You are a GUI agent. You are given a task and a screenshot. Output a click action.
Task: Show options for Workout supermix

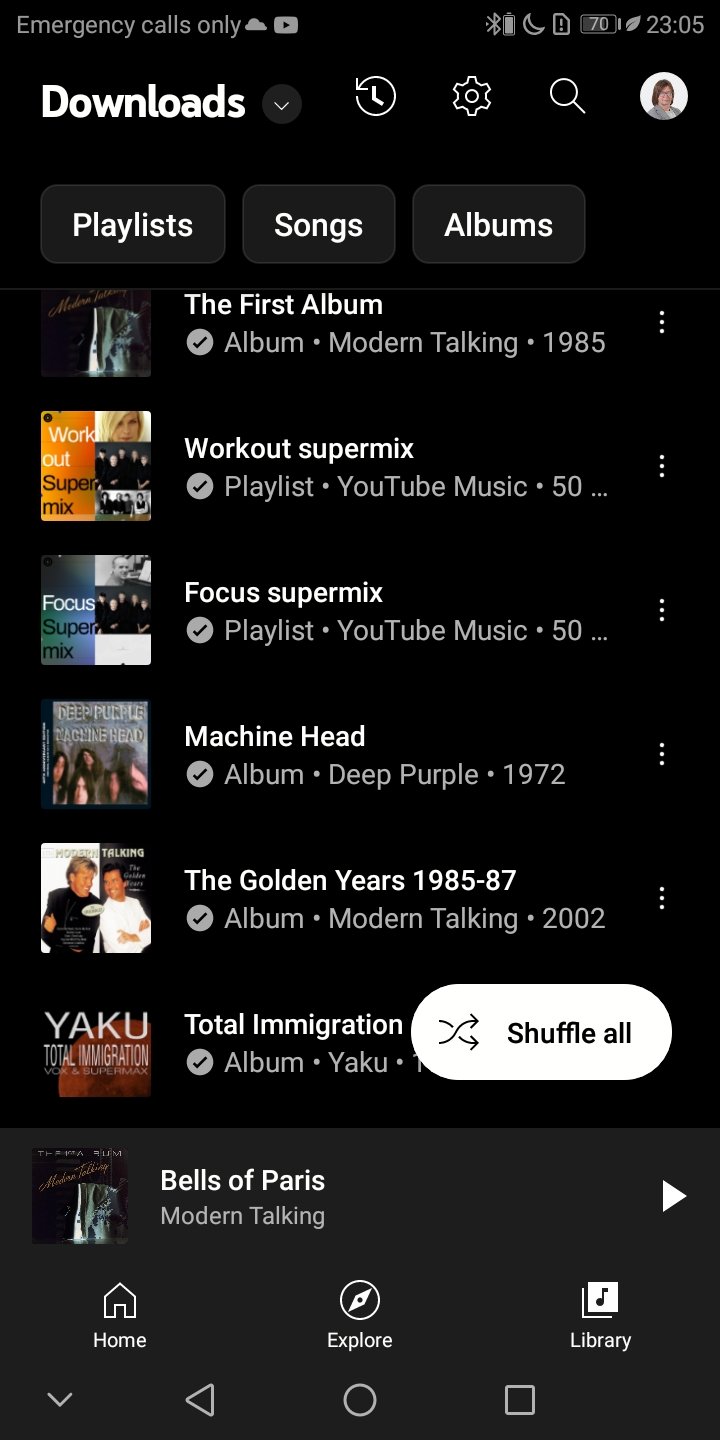tap(661, 466)
